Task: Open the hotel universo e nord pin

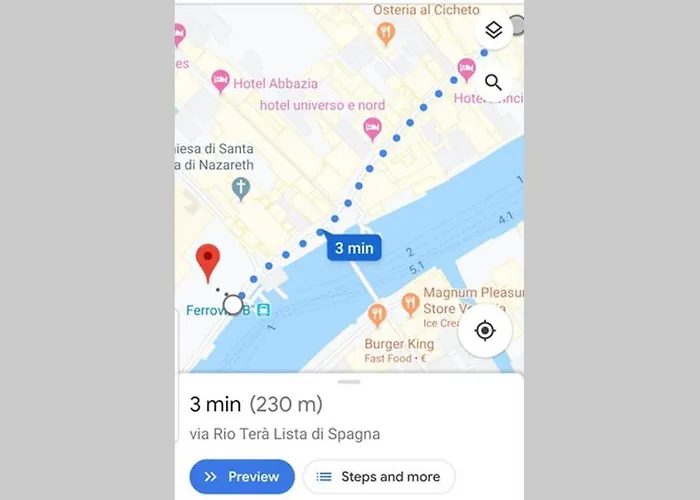Action: coord(372,127)
